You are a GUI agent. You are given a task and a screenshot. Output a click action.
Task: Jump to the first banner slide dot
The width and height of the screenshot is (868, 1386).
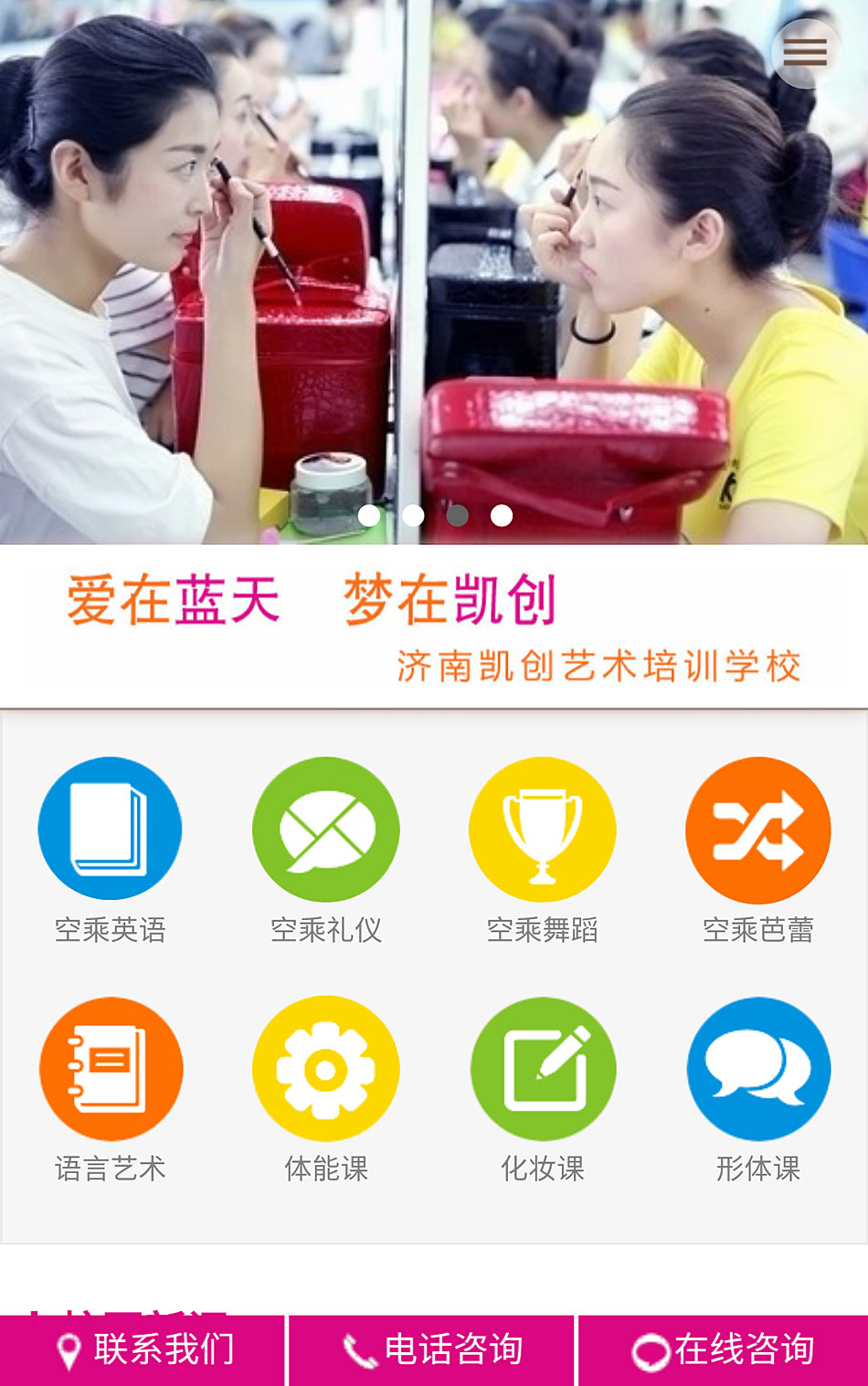coord(369,515)
